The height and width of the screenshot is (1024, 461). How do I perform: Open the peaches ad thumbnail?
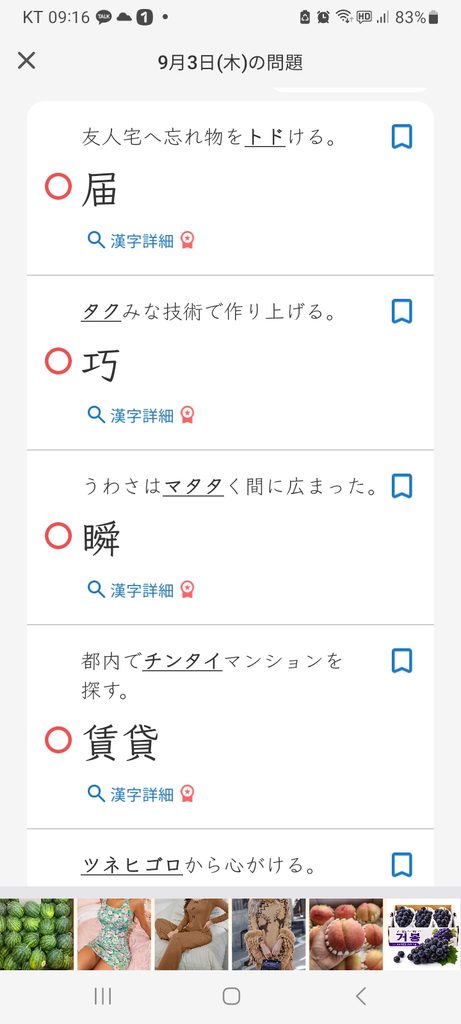point(346,934)
